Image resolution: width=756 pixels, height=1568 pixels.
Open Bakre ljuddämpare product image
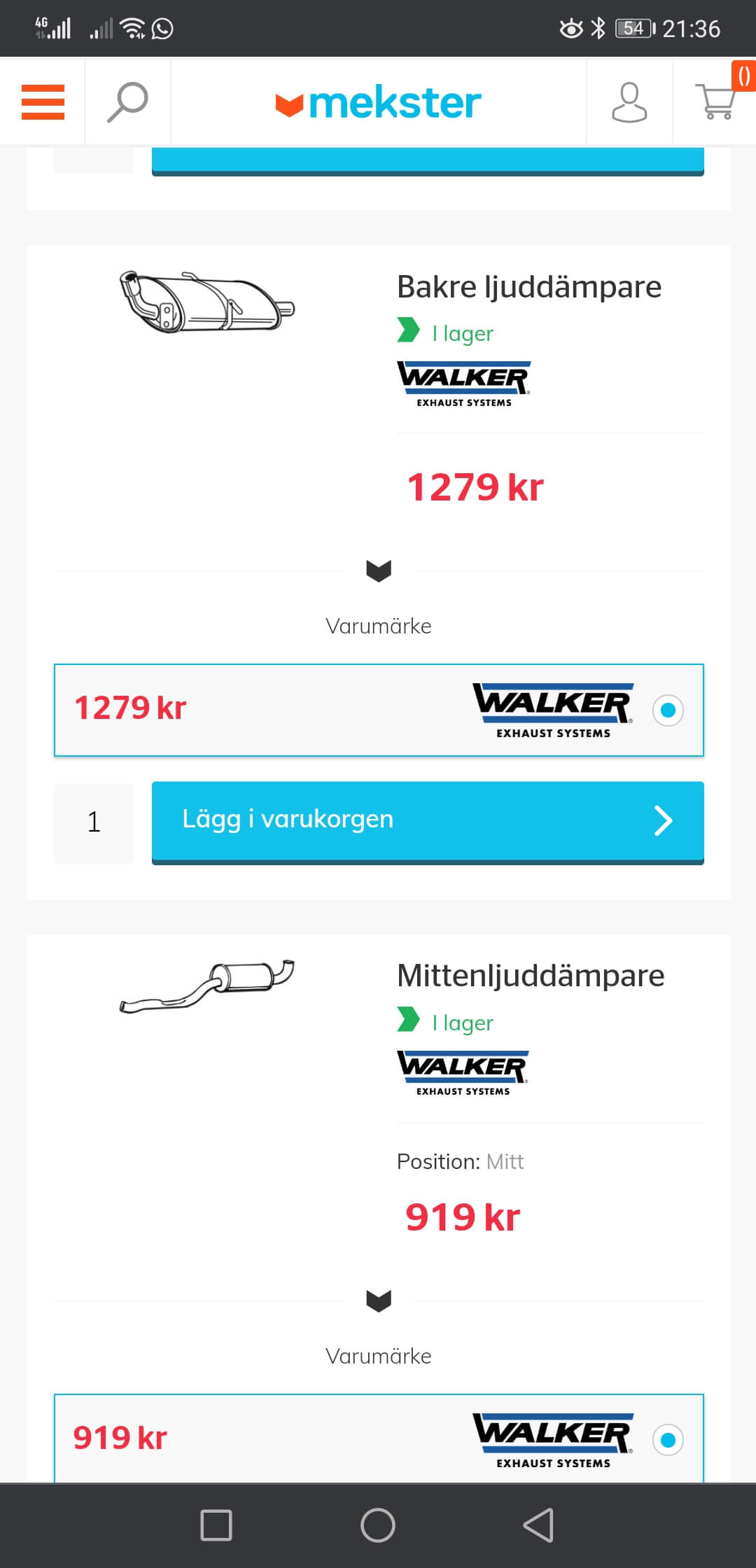[207, 302]
